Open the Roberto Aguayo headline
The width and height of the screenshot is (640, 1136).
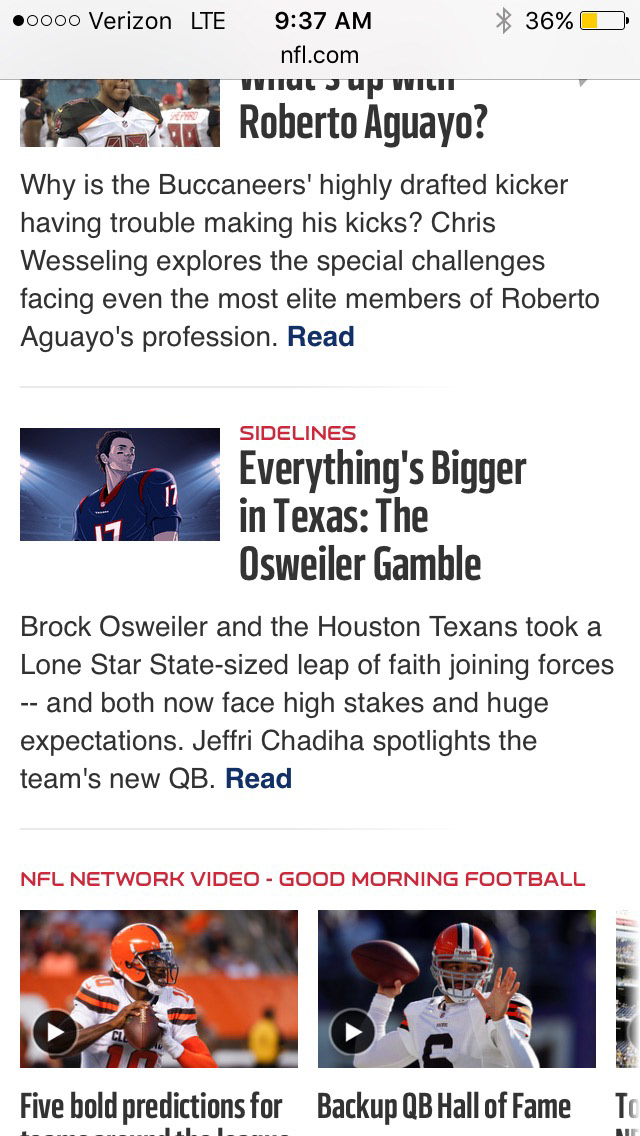(x=363, y=114)
